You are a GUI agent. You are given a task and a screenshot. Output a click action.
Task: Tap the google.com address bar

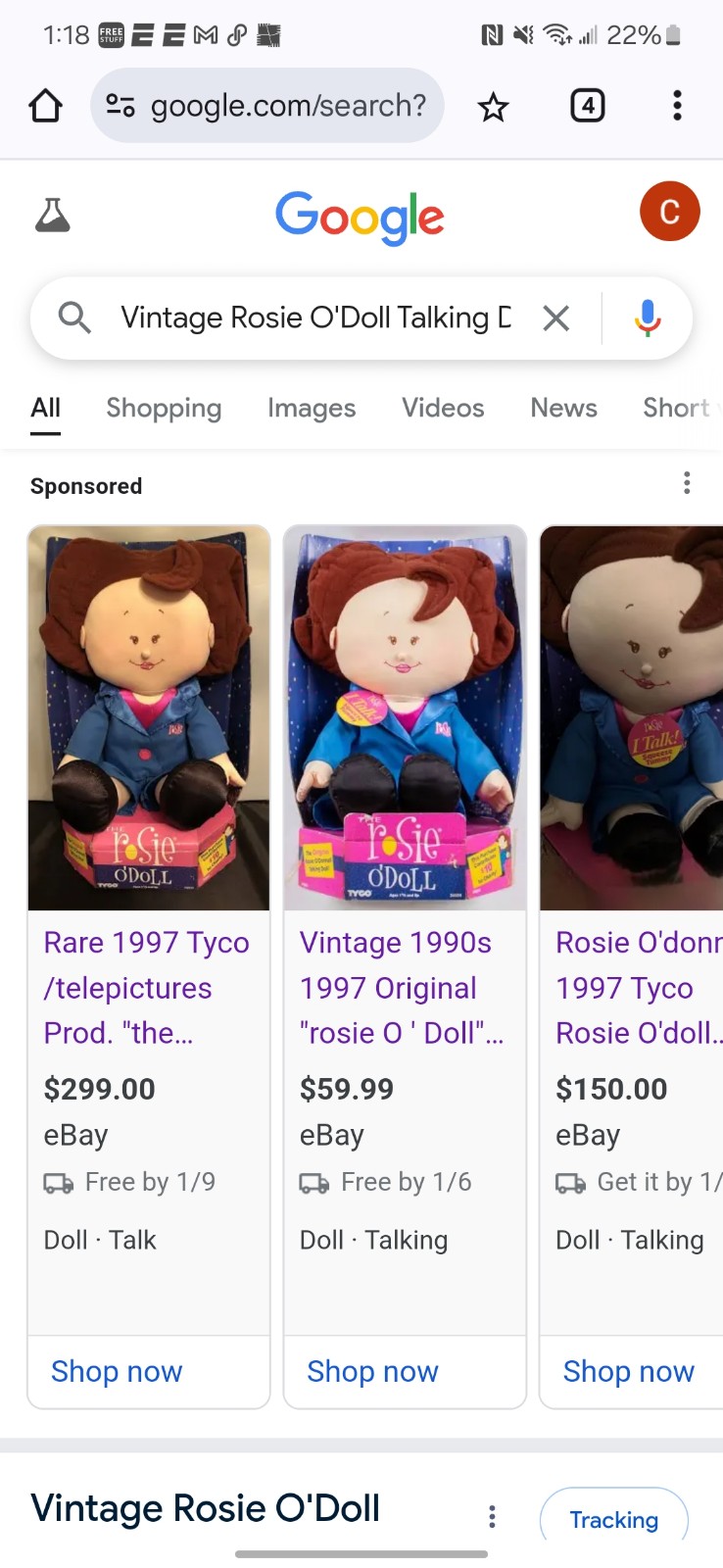[x=266, y=105]
